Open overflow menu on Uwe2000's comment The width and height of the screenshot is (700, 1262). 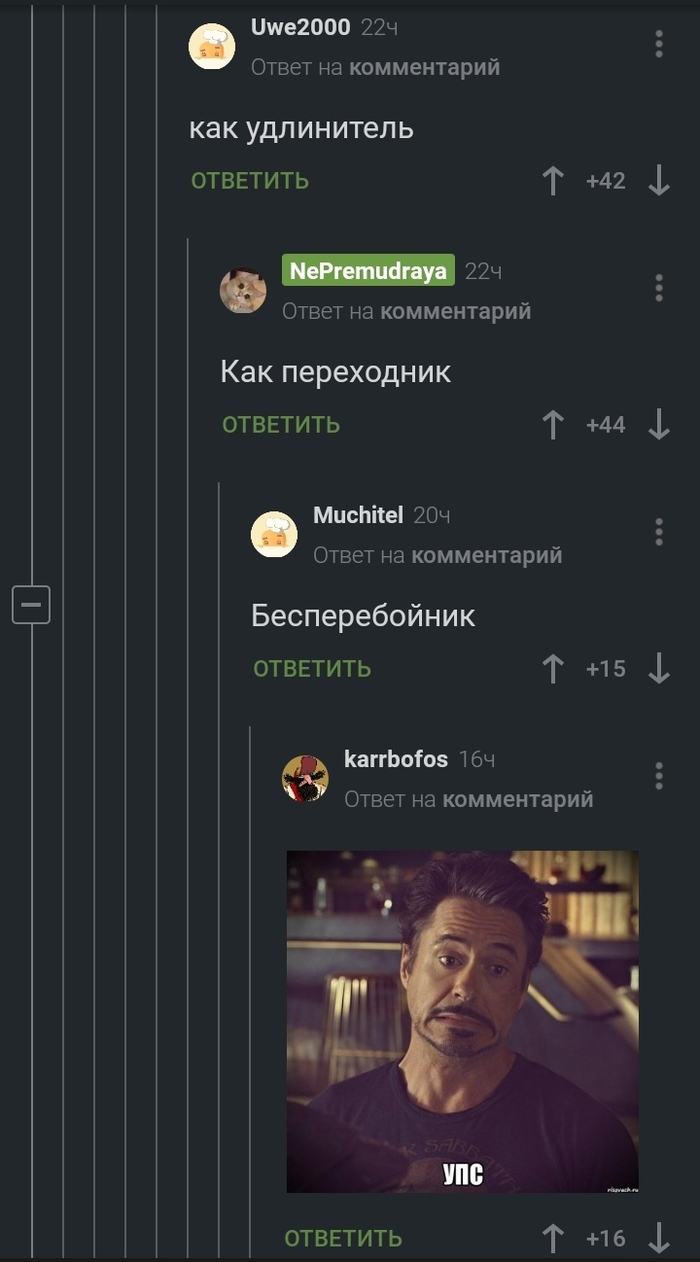[x=659, y=44]
